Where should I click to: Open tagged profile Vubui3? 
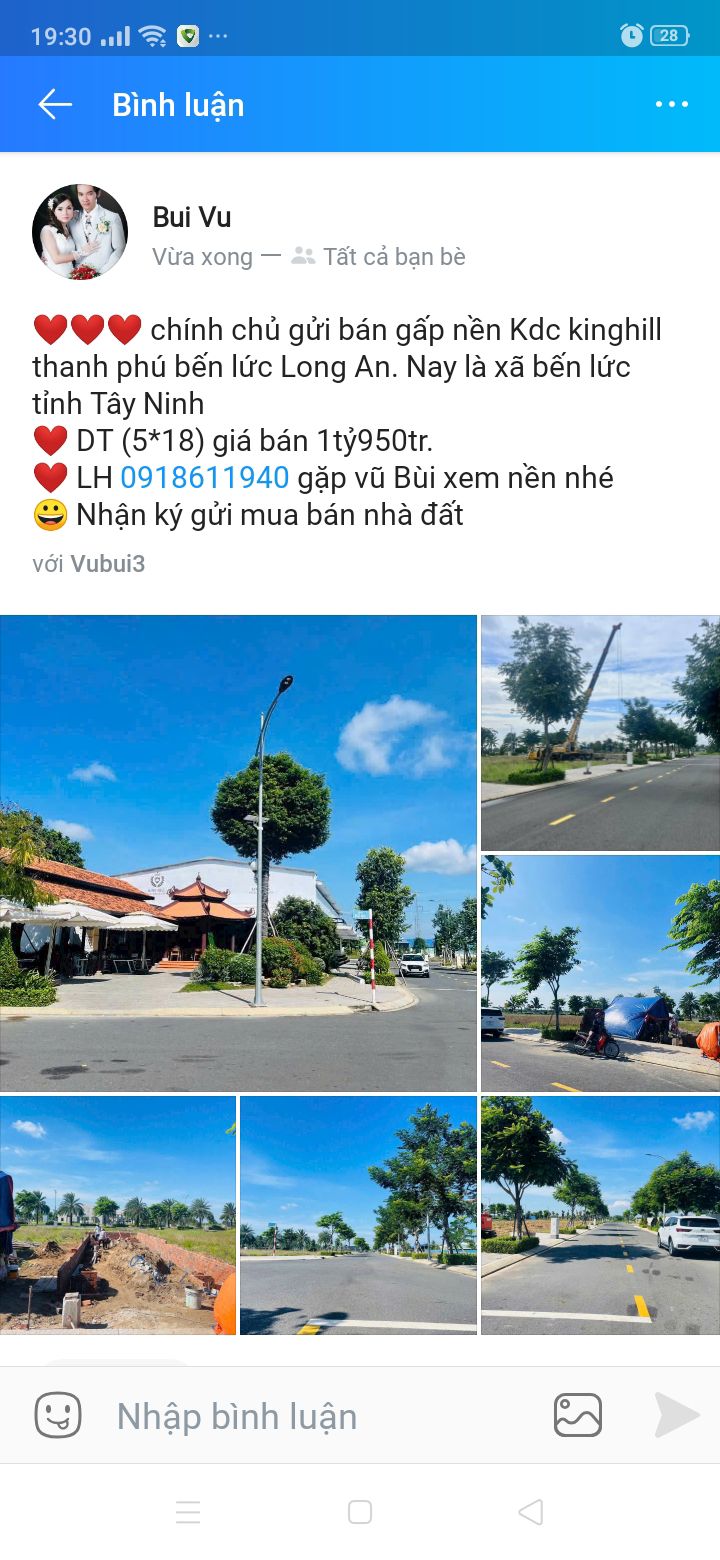point(107,564)
